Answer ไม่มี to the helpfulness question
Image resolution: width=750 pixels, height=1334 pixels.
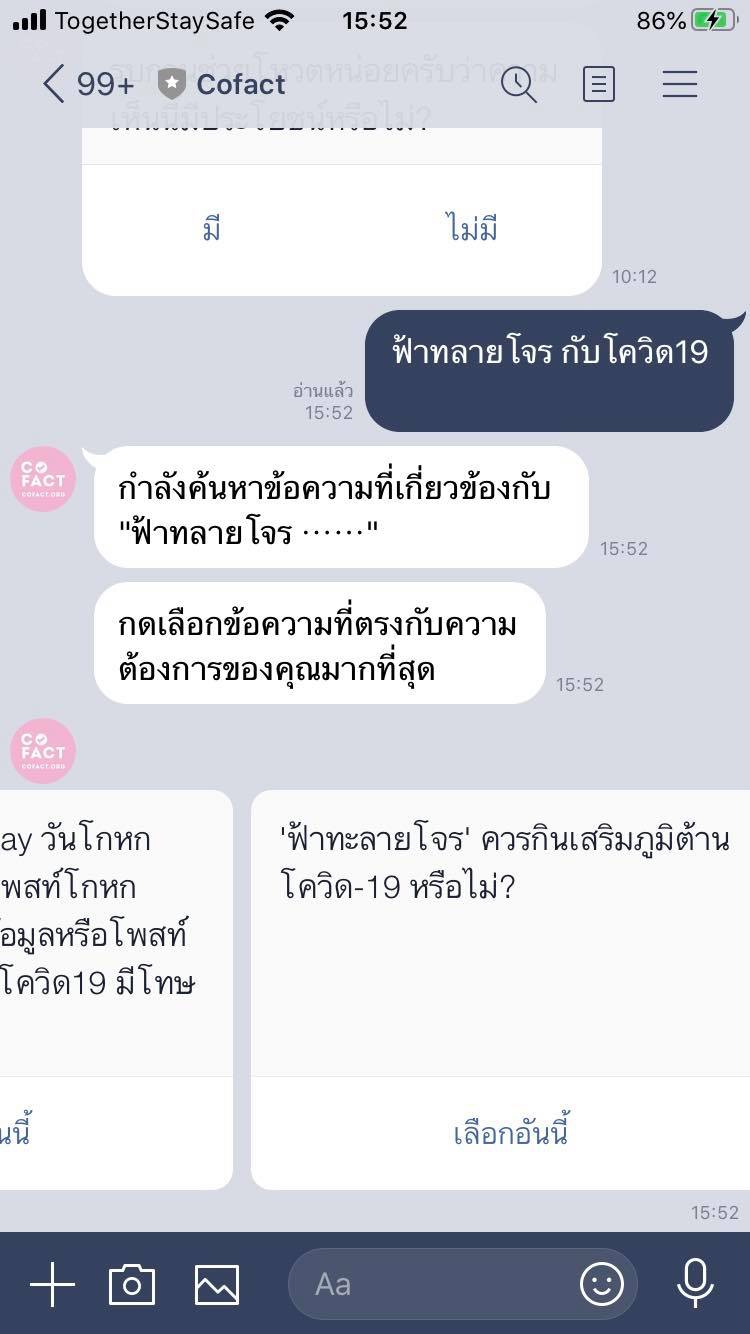(x=471, y=230)
